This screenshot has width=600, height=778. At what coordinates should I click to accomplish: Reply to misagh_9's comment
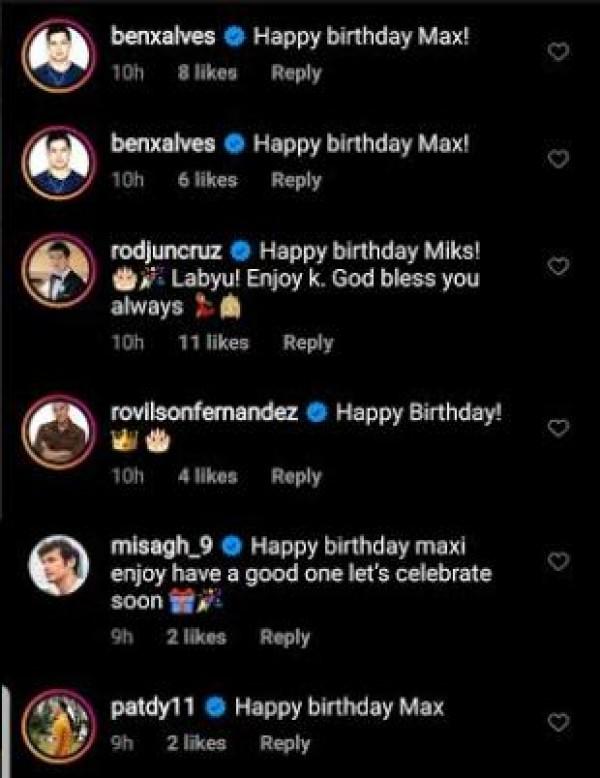(x=285, y=637)
